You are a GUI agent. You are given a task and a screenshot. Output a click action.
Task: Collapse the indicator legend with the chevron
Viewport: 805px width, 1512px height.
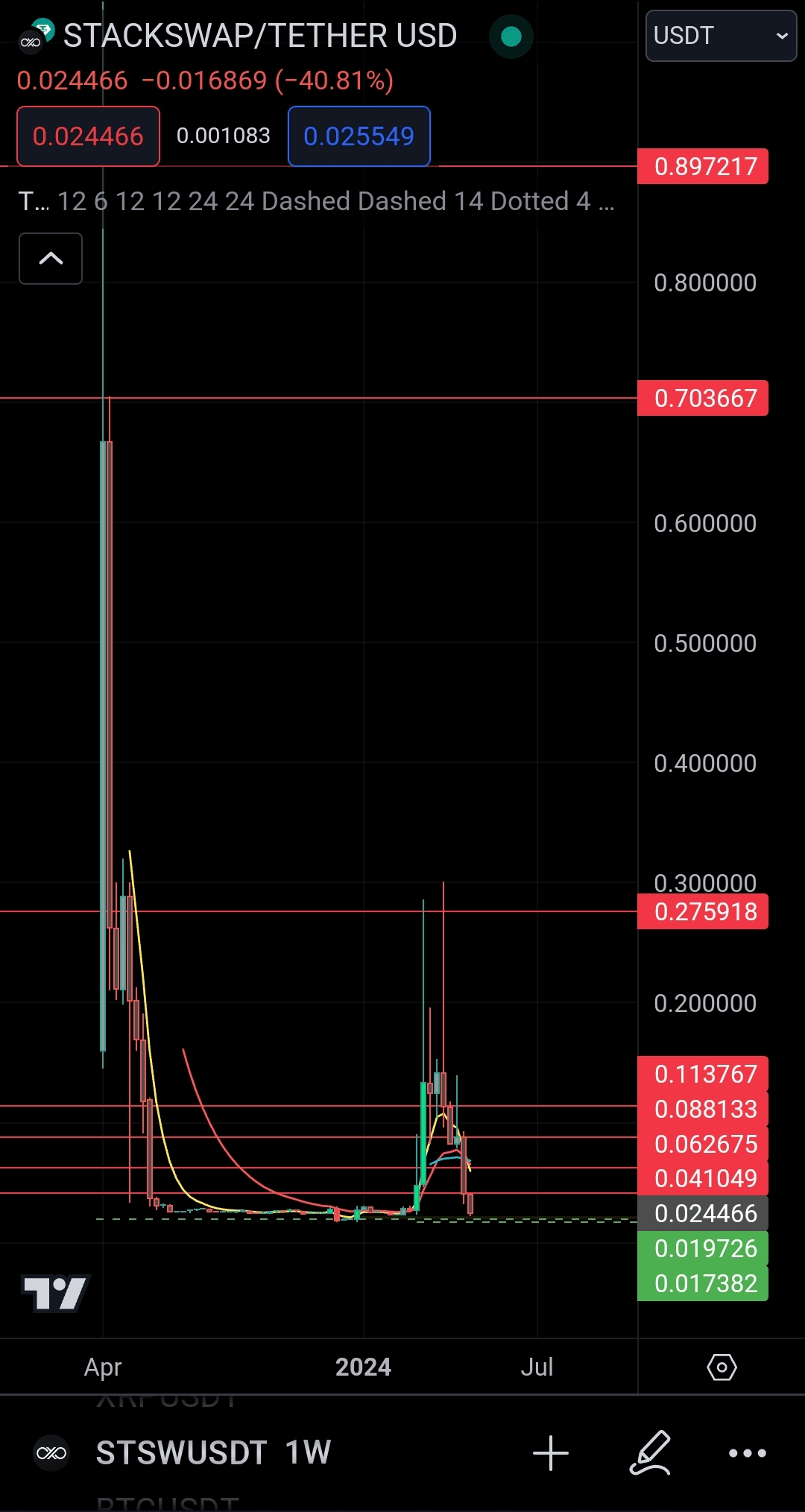point(51,259)
